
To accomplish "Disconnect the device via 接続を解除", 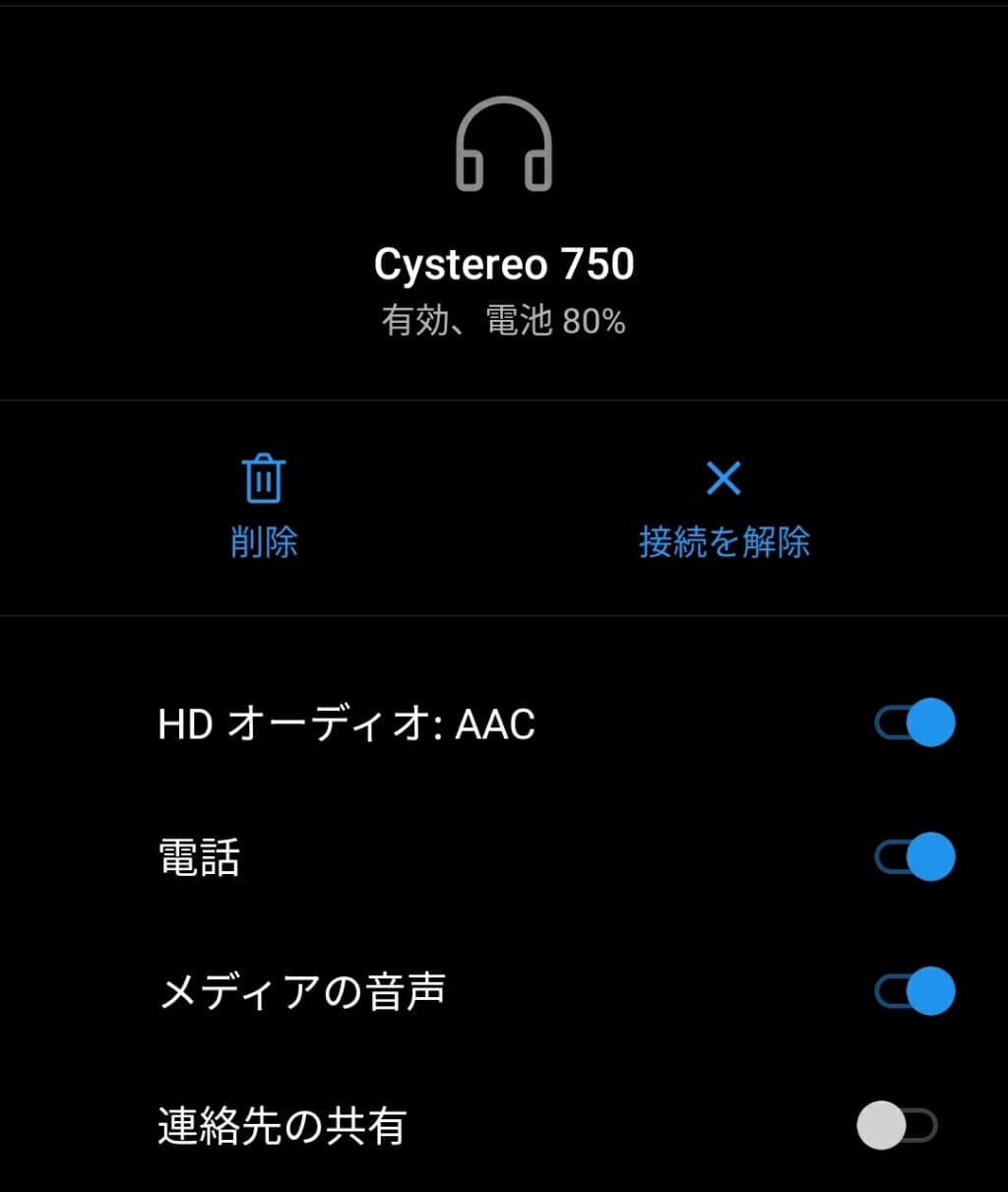I will tap(724, 507).
